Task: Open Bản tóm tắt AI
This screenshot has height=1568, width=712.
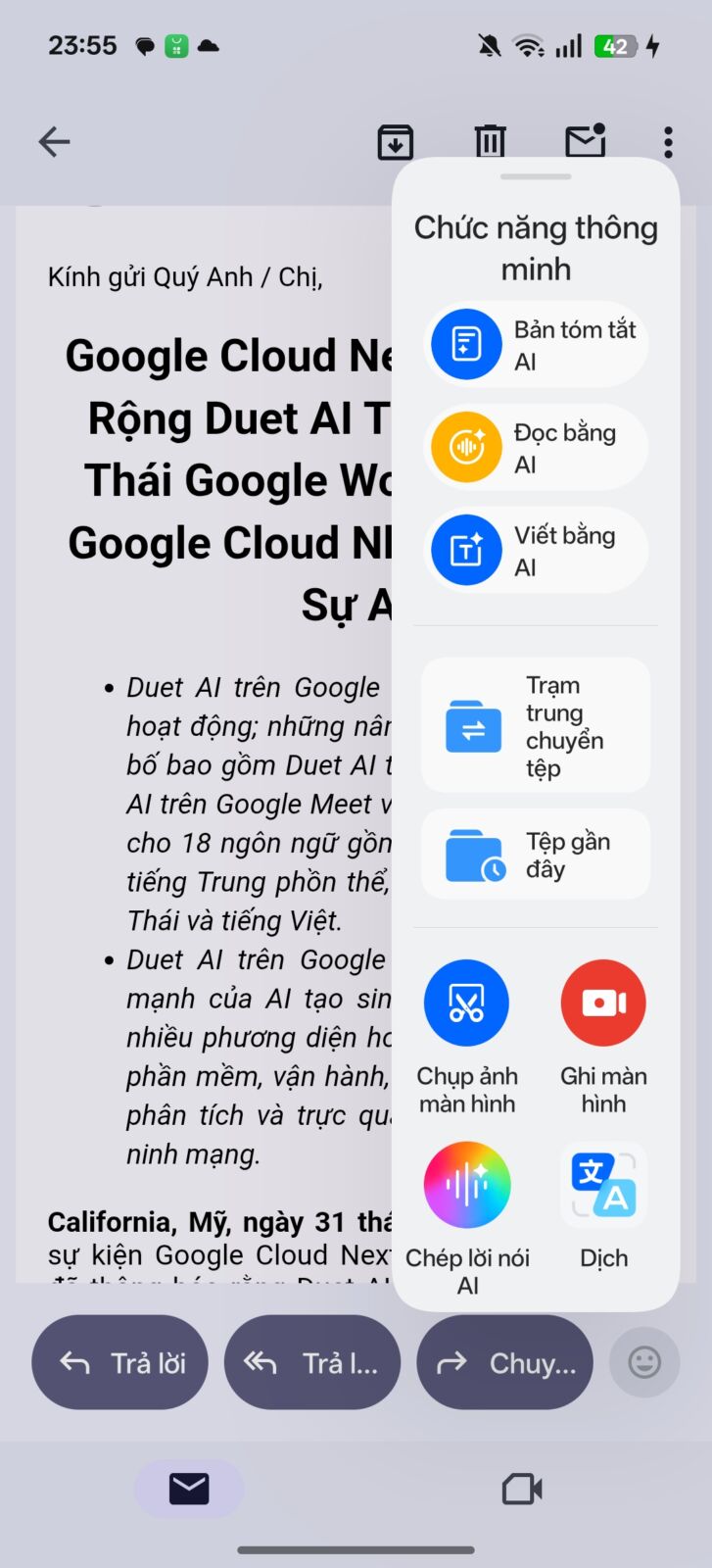Action: tap(535, 345)
